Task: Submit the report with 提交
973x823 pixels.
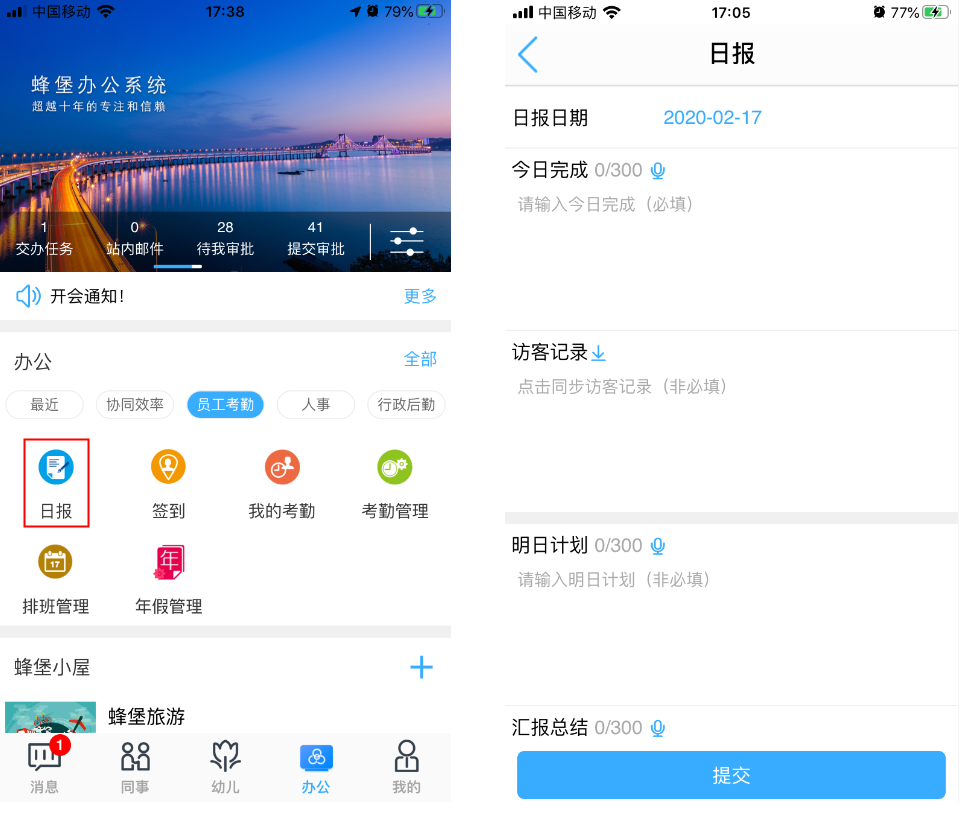Action: [x=731, y=775]
